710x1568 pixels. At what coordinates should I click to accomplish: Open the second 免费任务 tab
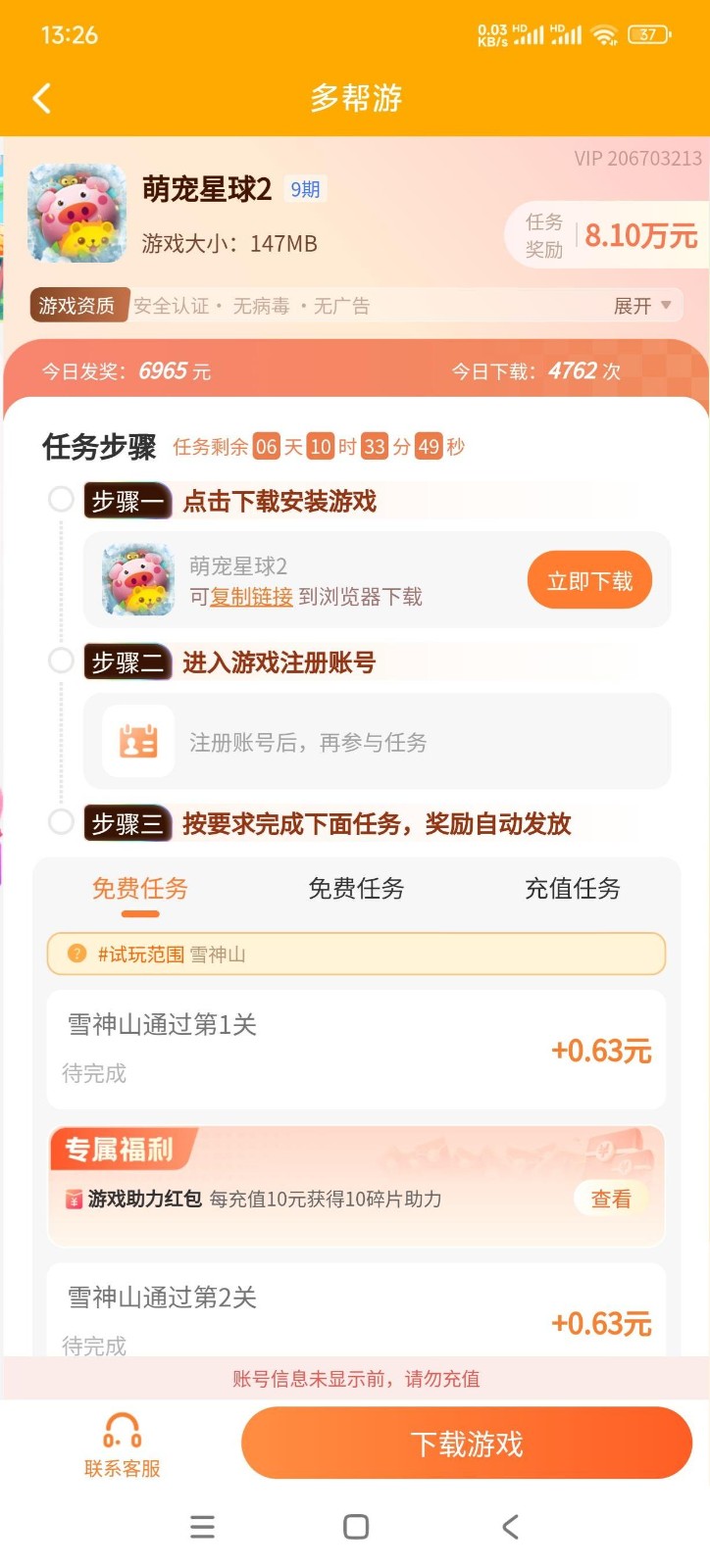click(355, 889)
